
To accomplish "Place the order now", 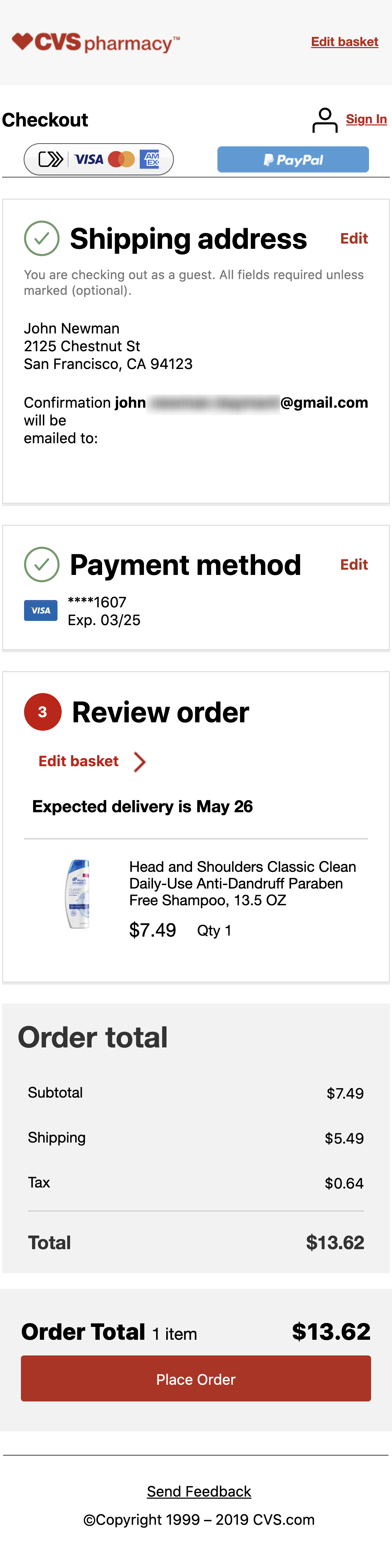I will pos(195,1379).
